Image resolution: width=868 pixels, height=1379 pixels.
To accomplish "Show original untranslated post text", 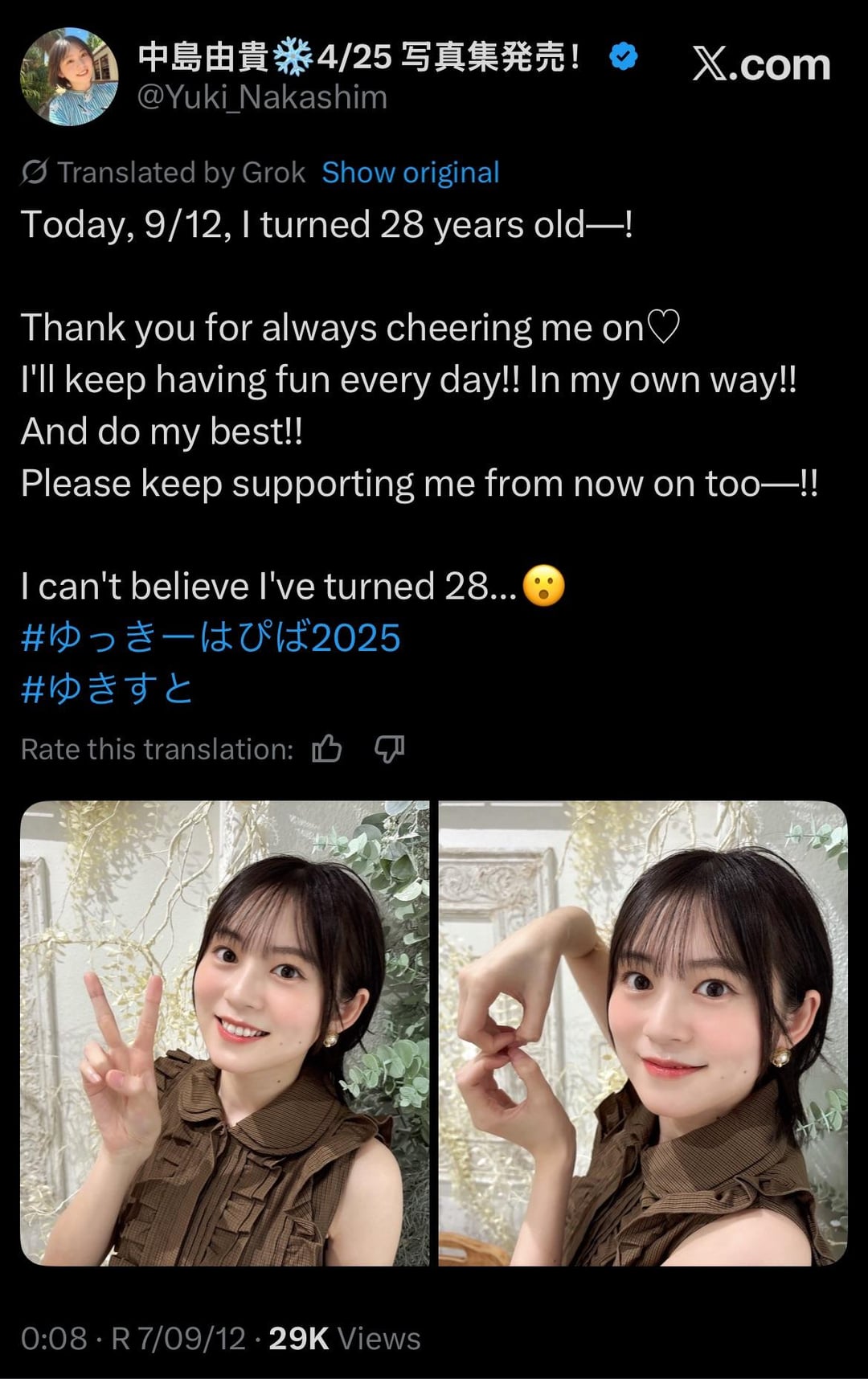I will coord(411,173).
